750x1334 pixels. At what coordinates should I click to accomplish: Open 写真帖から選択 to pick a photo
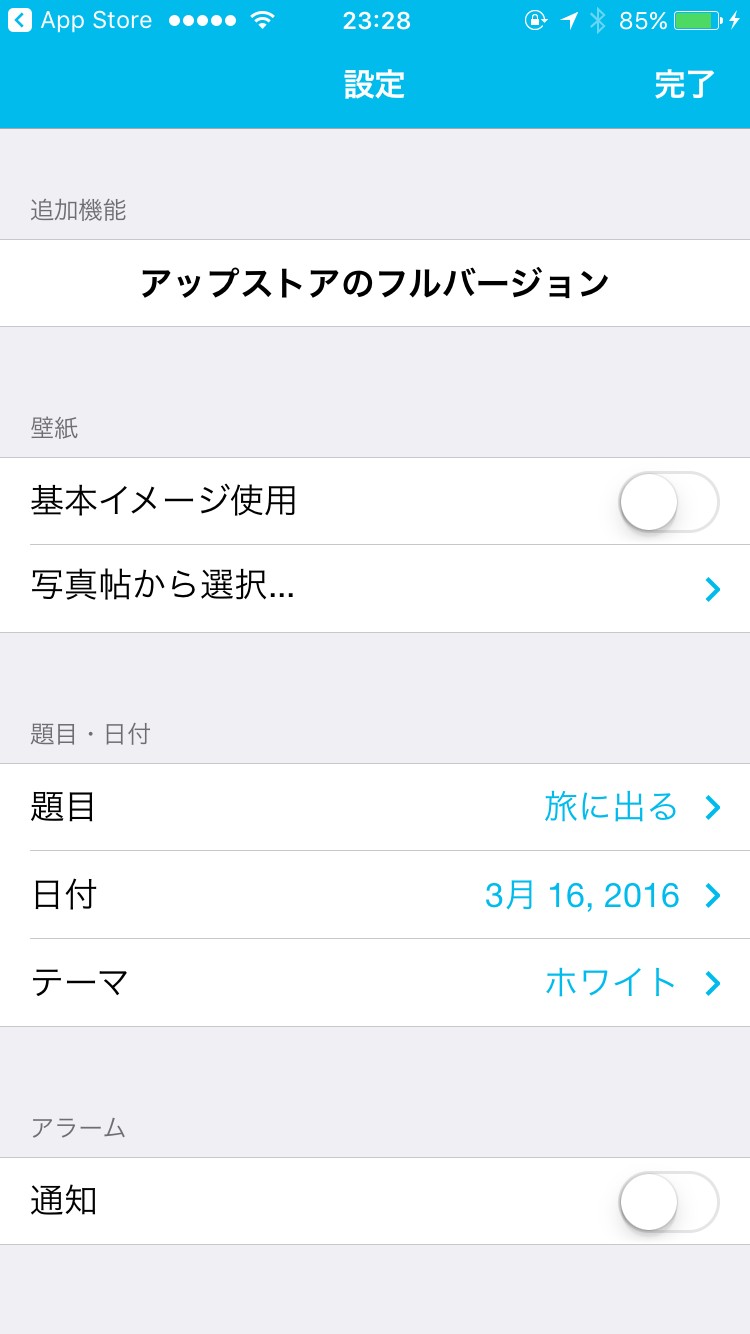click(x=375, y=588)
